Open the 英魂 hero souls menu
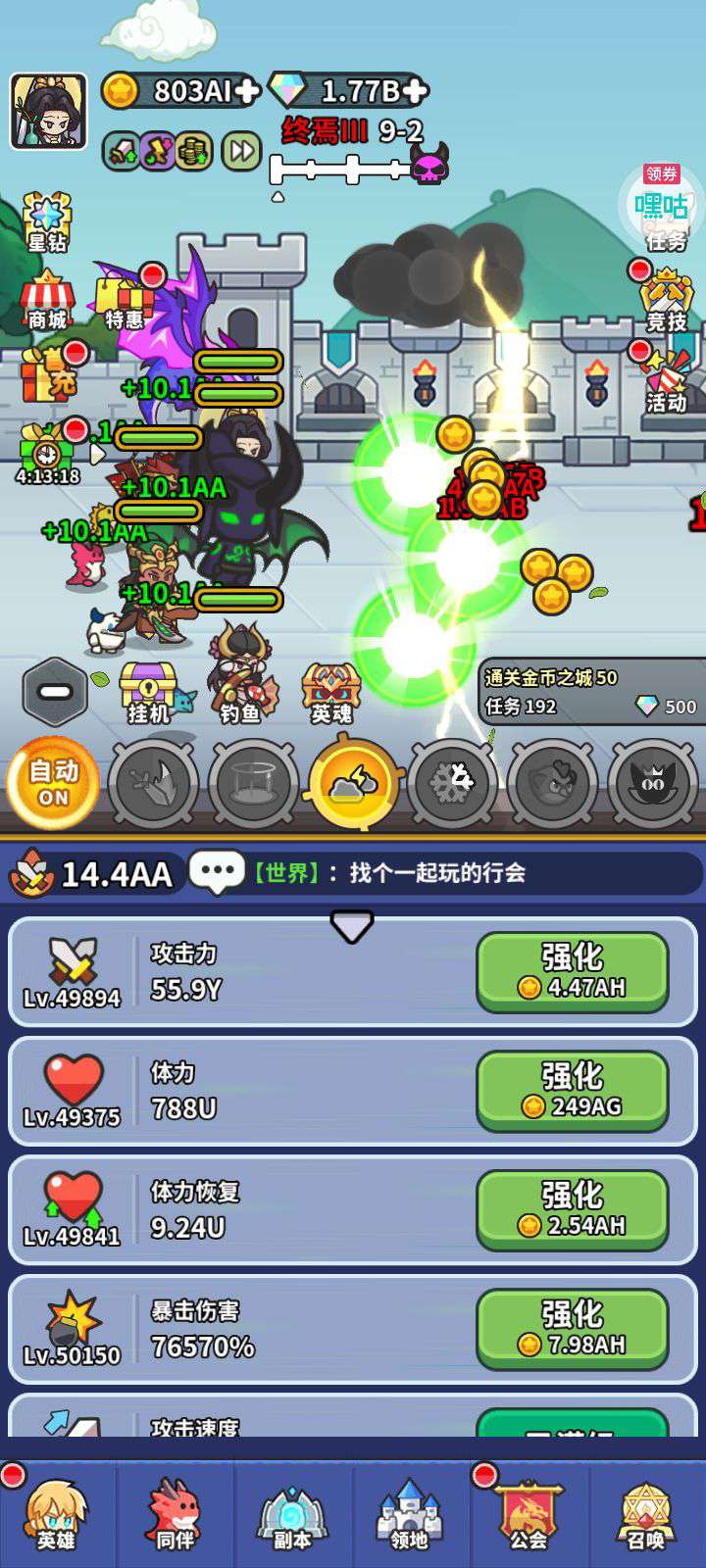This screenshot has height=1568, width=706. click(x=331, y=692)
